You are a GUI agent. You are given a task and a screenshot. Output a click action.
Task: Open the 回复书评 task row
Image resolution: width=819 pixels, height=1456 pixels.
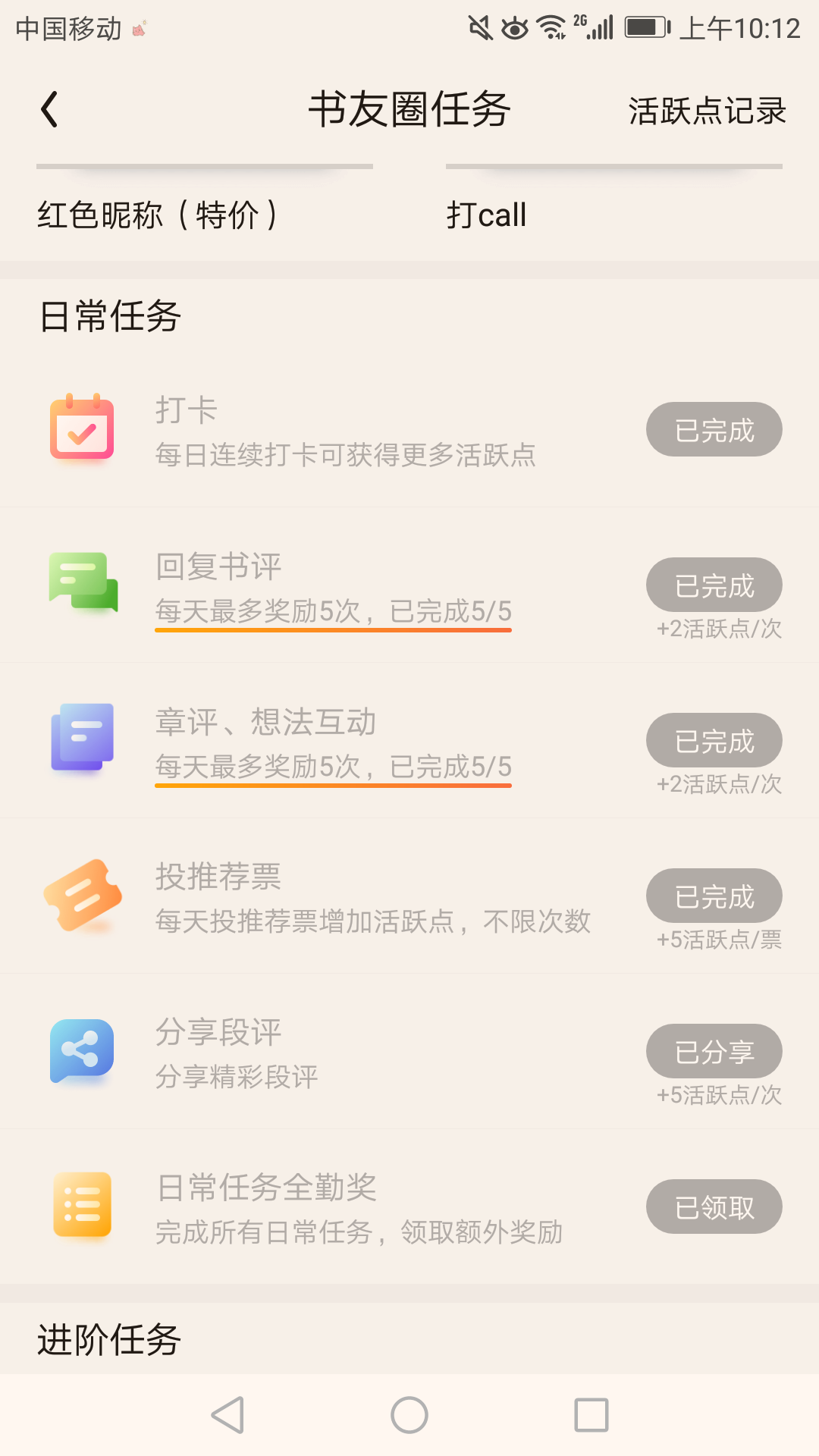(x=409, y=585)
